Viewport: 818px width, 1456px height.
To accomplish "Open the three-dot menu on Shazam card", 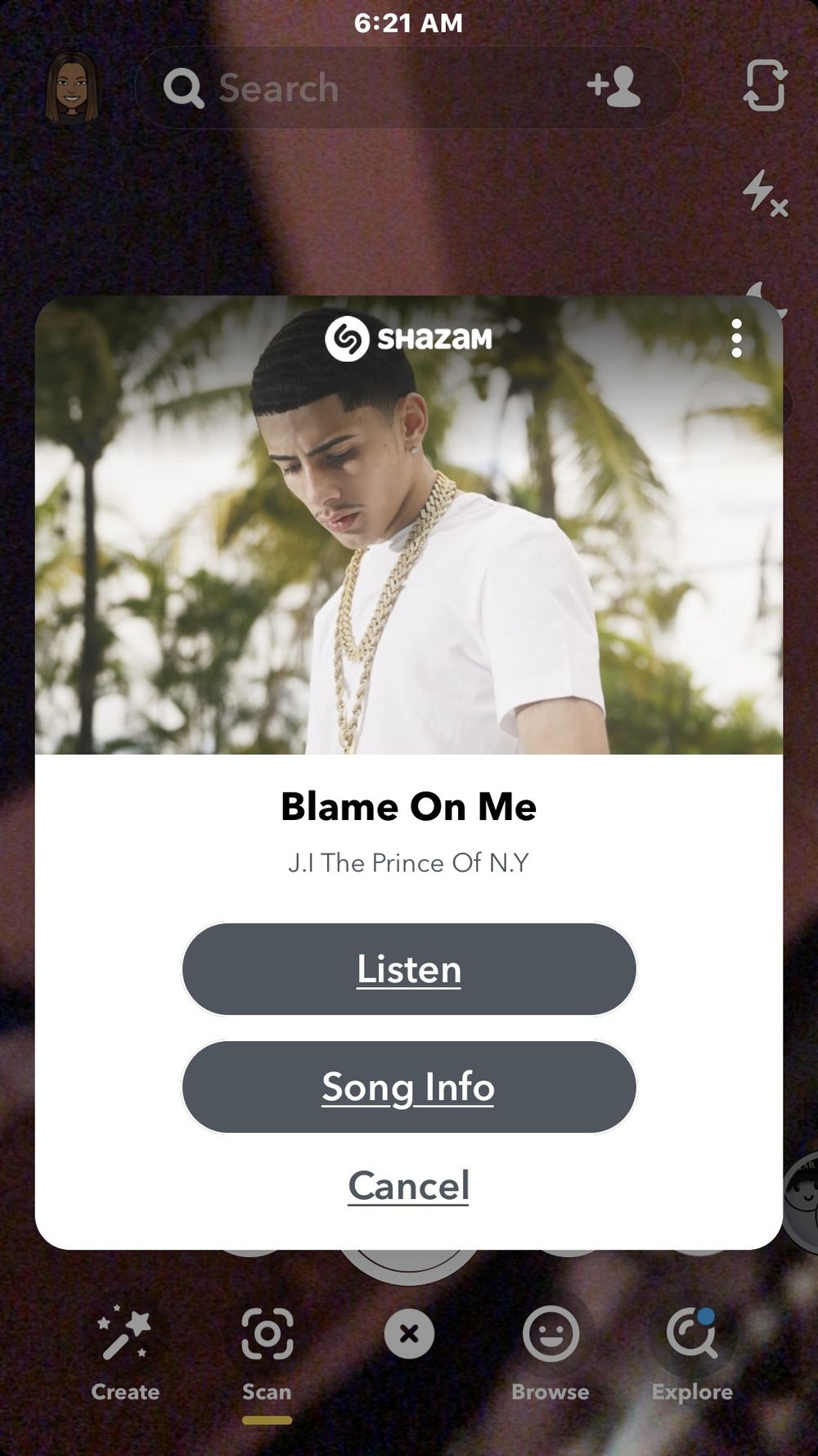I will pyautogui.click(x=736, y=338).
